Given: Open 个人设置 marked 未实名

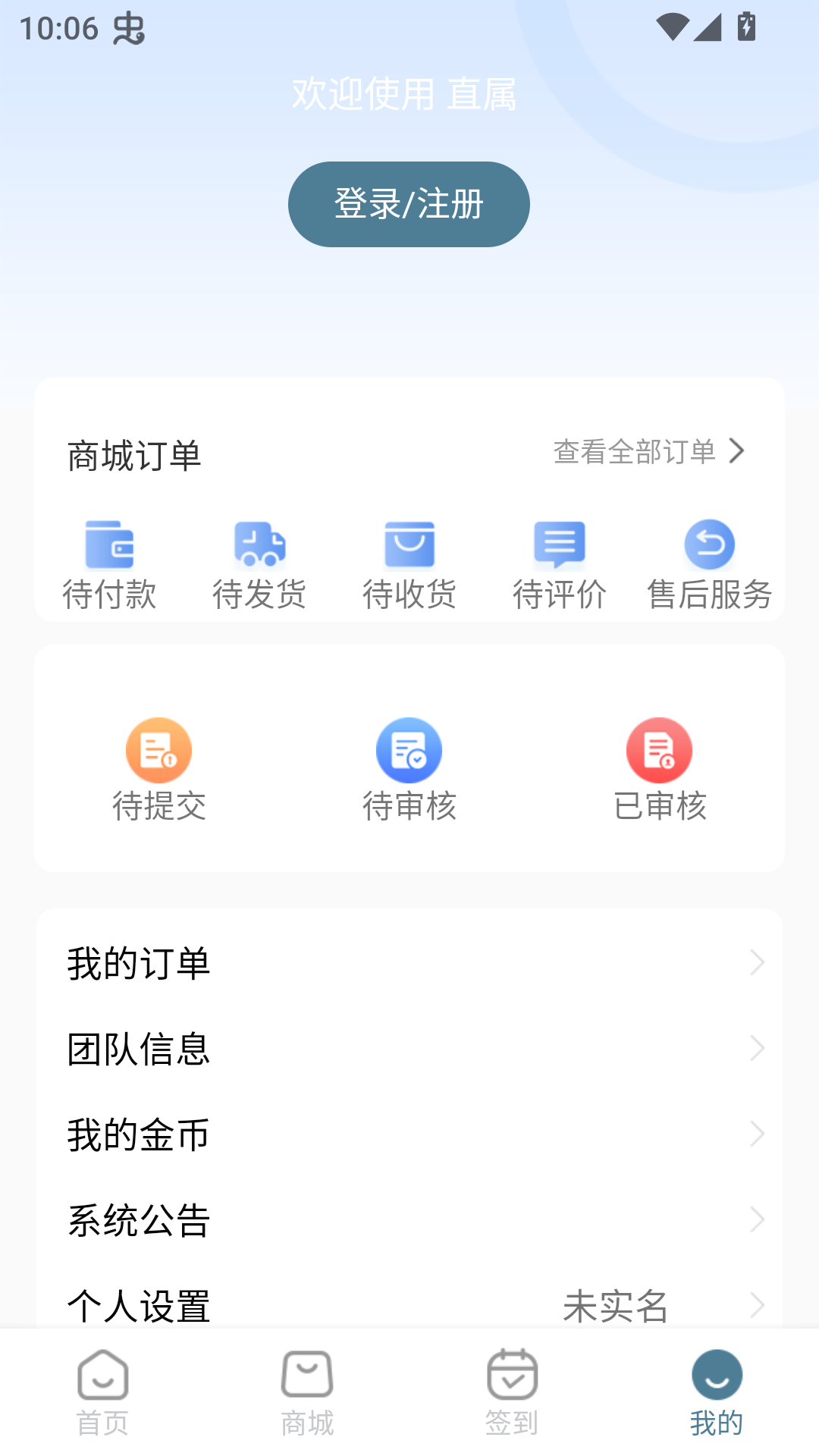Looking at the screenshot, I should 138,1304.
